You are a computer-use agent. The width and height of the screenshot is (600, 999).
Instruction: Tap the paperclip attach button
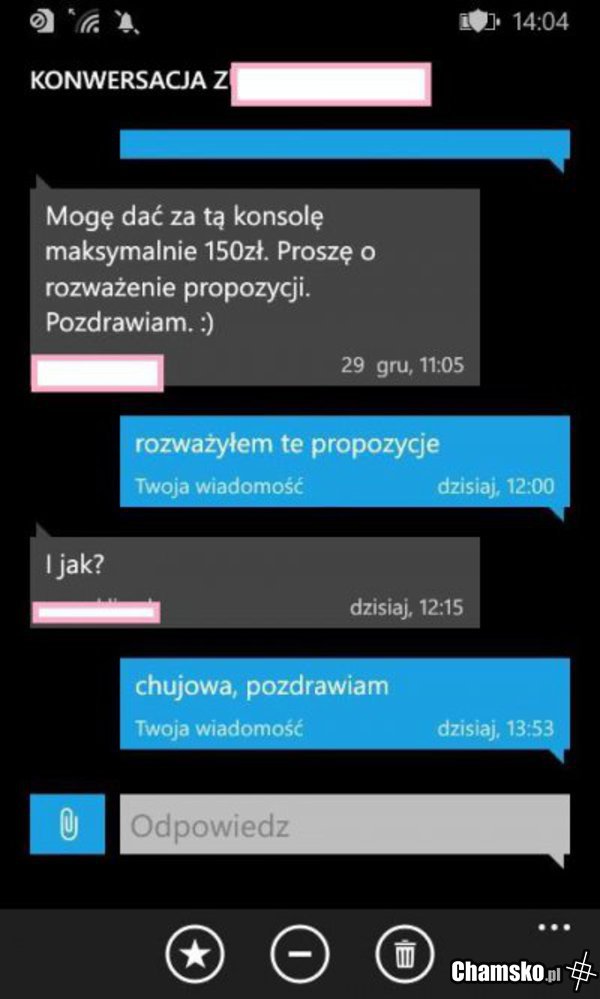[x=67, y=825]
